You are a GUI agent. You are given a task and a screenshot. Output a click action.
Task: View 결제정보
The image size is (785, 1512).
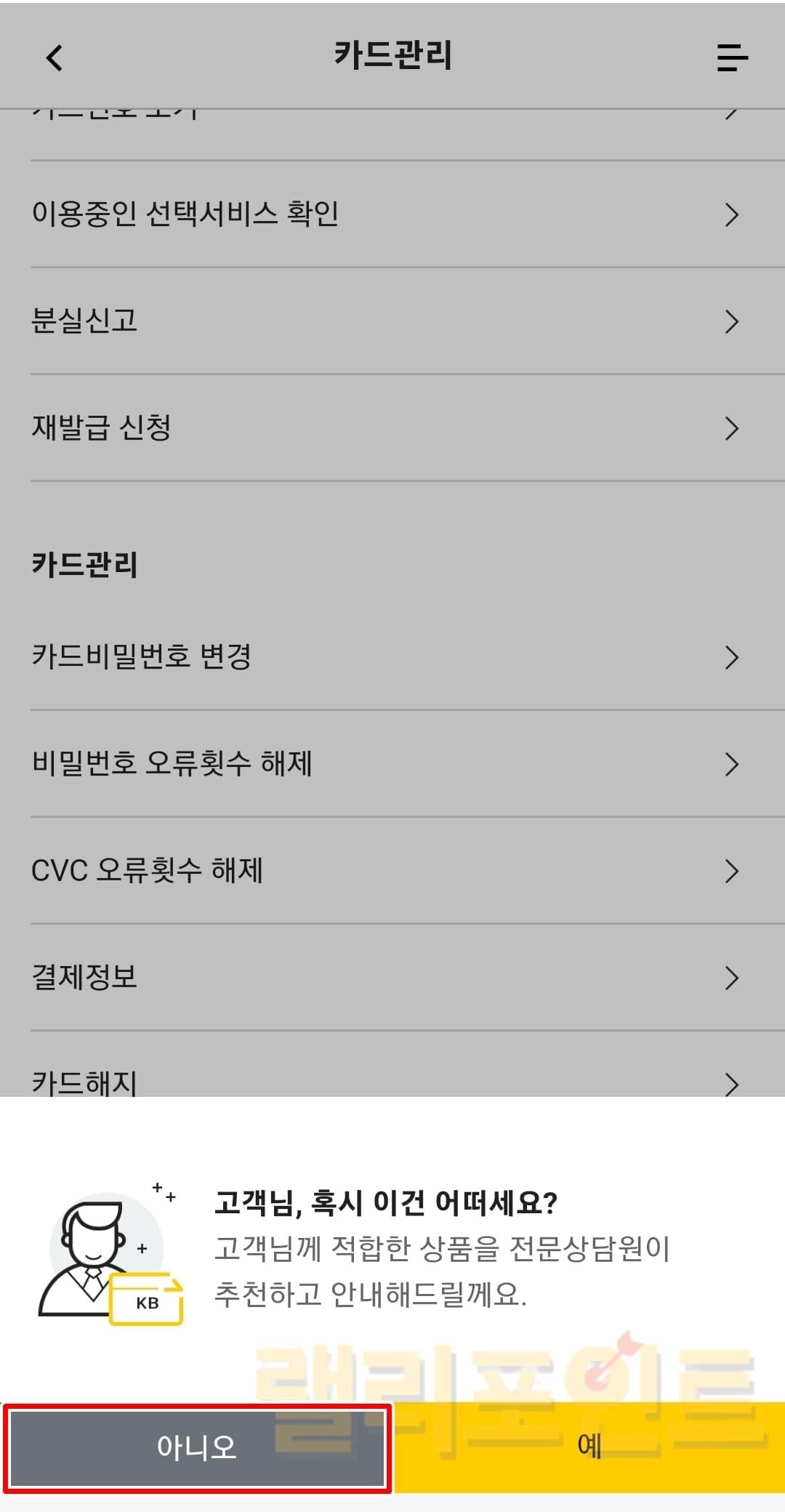click(x=392, y=977)
